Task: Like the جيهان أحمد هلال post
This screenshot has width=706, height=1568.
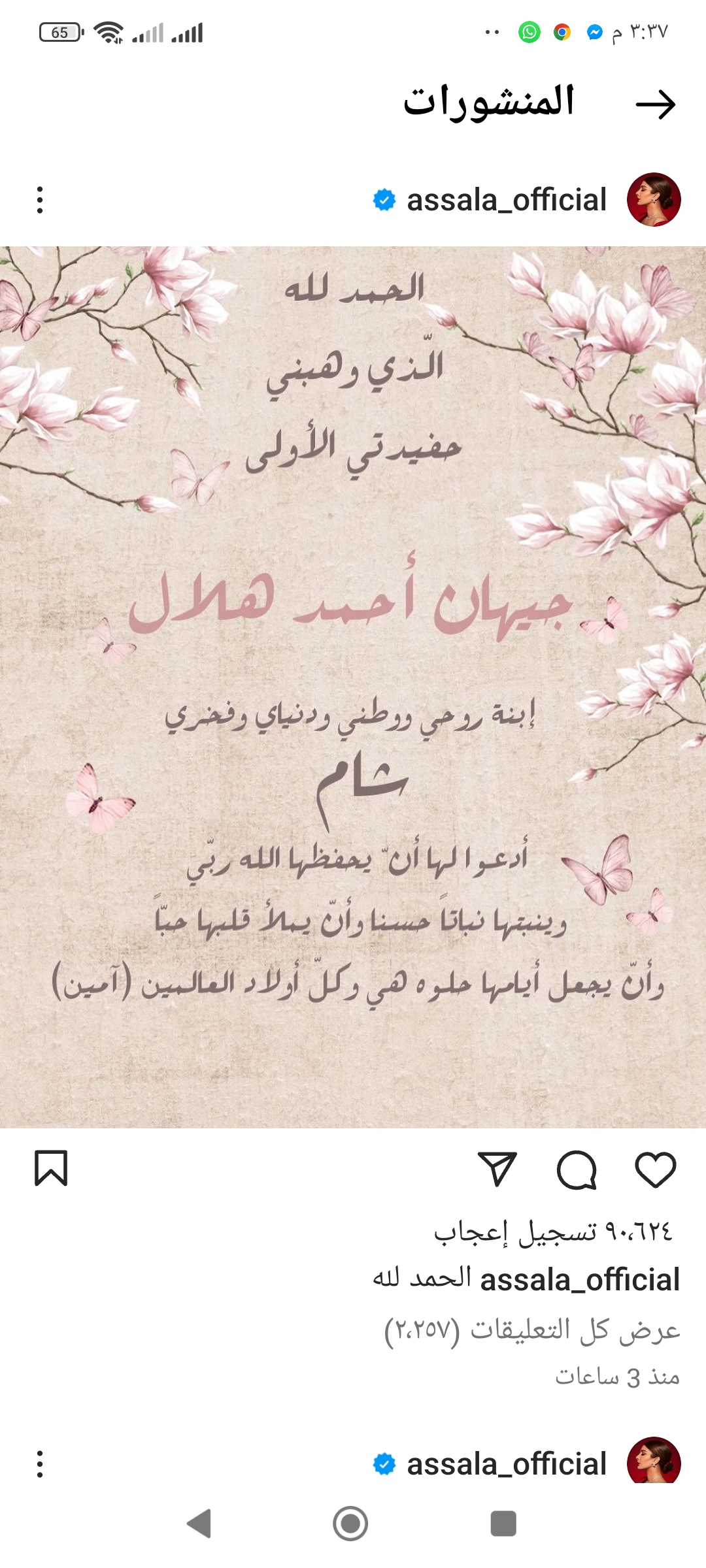Action: [x=655, y=1169]
